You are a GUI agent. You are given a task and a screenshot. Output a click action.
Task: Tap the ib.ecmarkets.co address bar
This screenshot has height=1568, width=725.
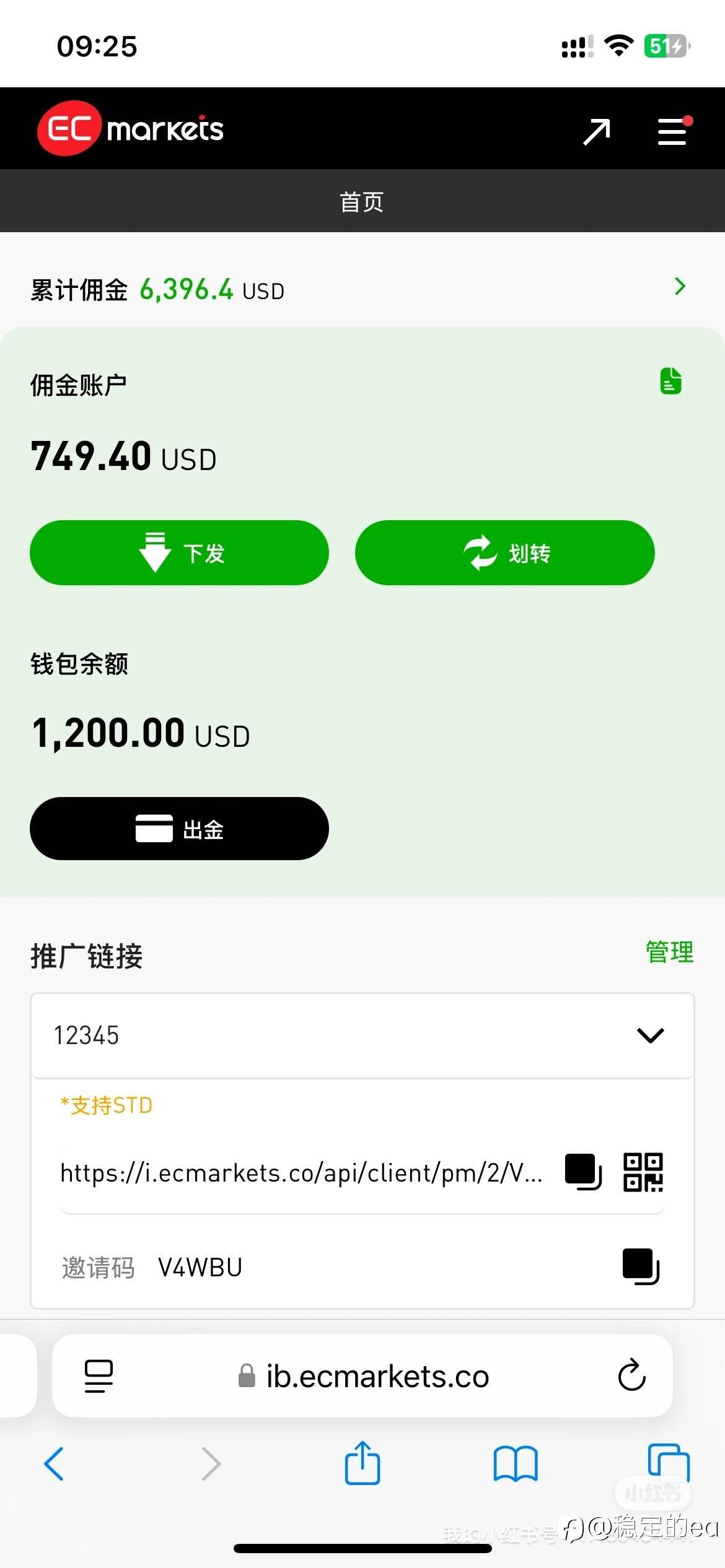(362, 1376)
